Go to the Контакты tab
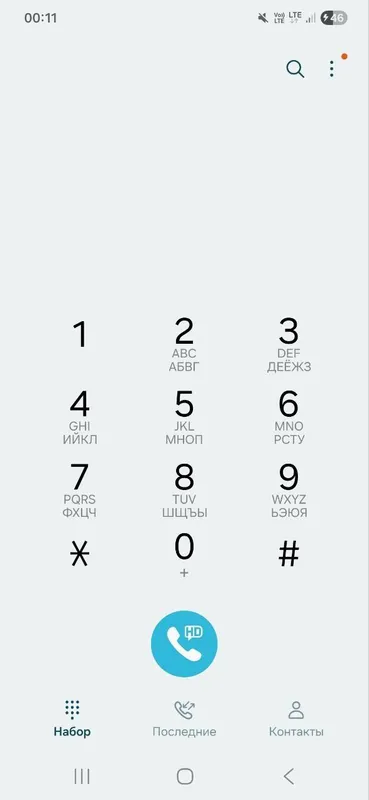The image size is (369, 800). [x=296, y=718]
